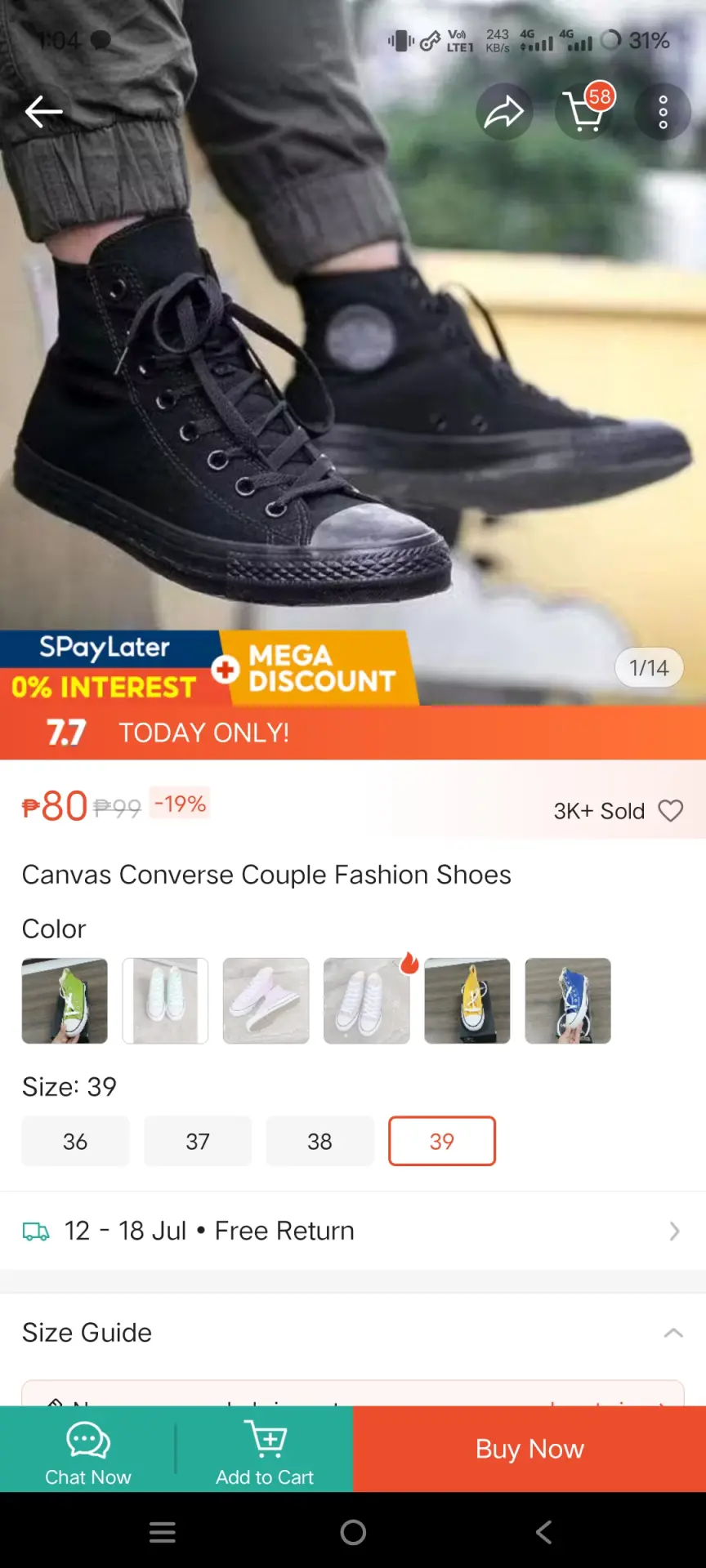706x1568 pixels.
Task: Select the white shoe with the hot flame badge
Action: click(x=367, y=1000)
